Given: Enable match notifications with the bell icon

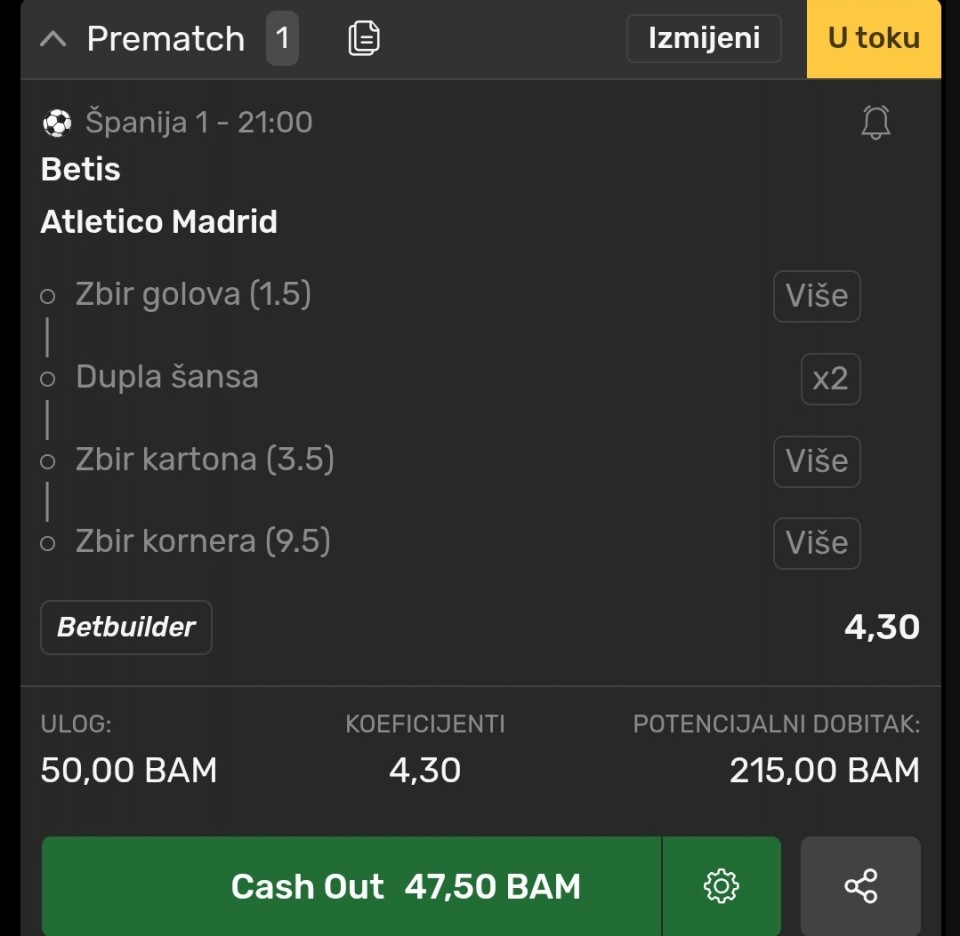Looking at the screenshot, I should click(875, 123).
